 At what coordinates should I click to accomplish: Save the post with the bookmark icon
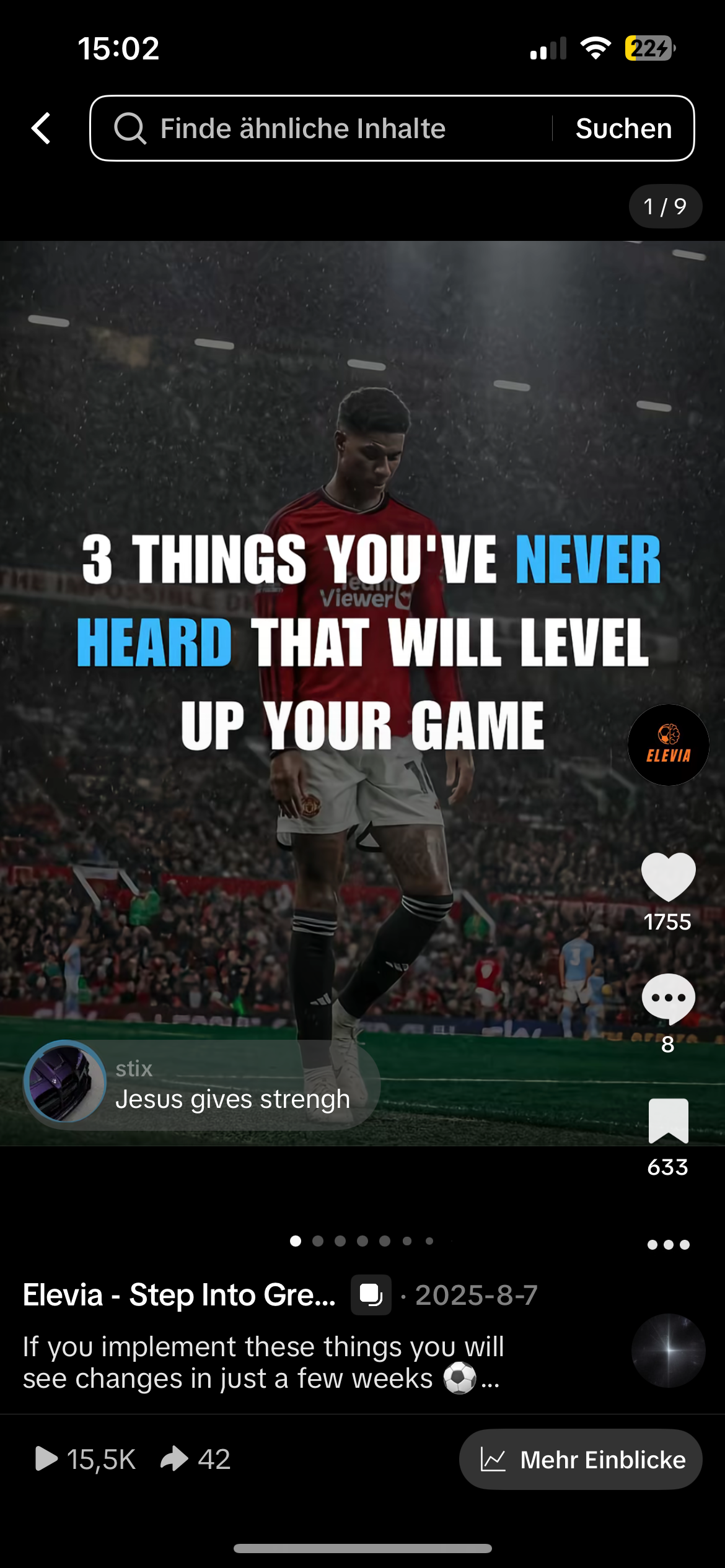(x=668, y=1121)
